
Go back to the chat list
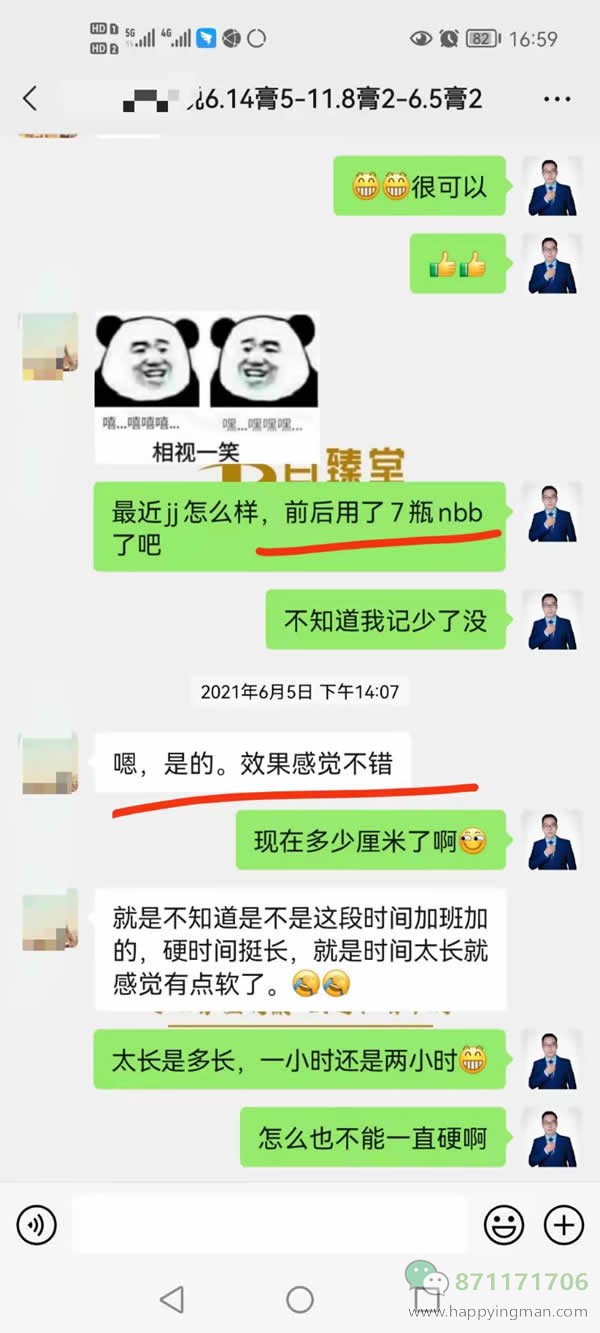[30, 98]
